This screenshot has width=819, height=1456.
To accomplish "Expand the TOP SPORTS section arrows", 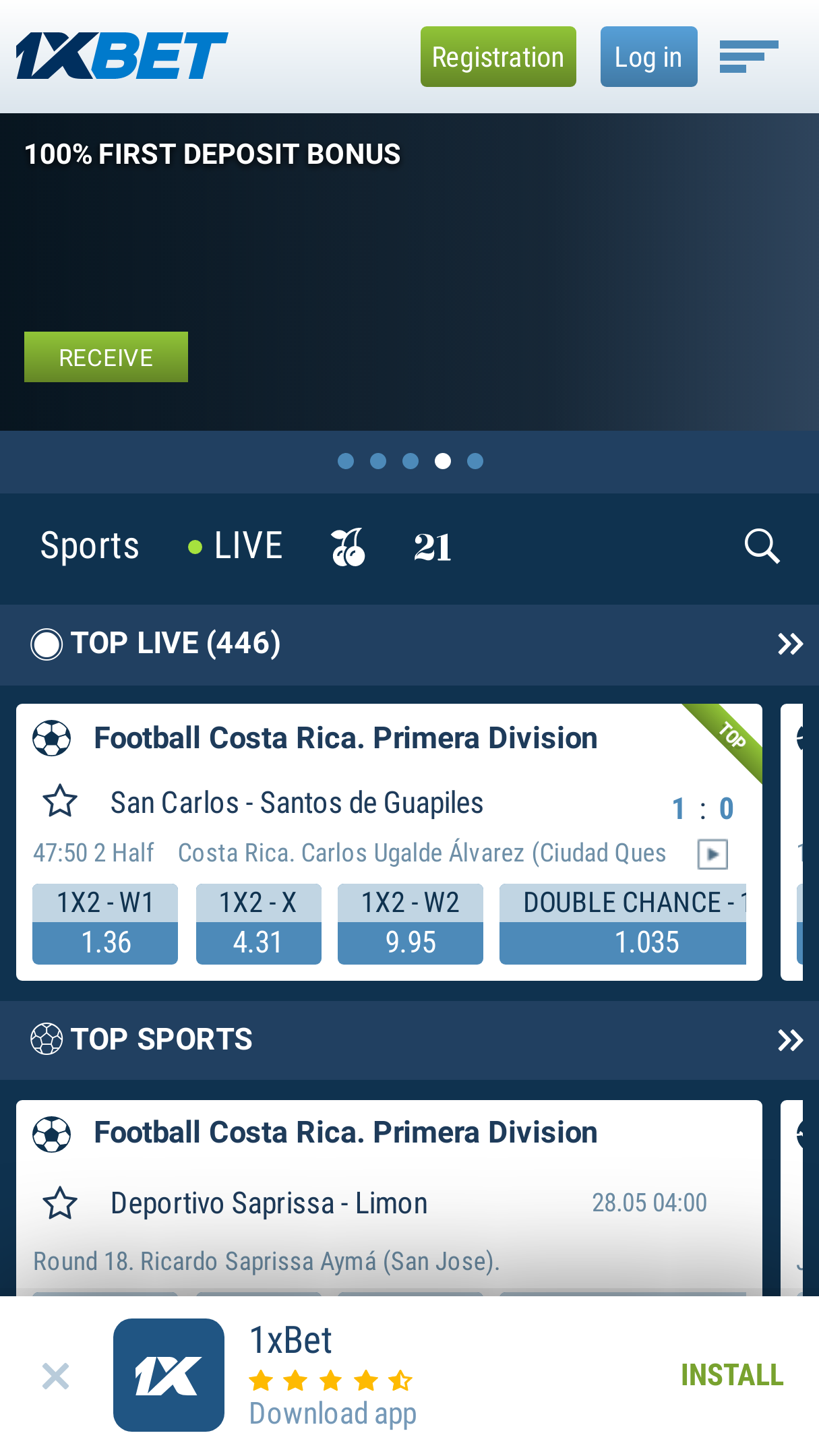I will (790, 1040).
